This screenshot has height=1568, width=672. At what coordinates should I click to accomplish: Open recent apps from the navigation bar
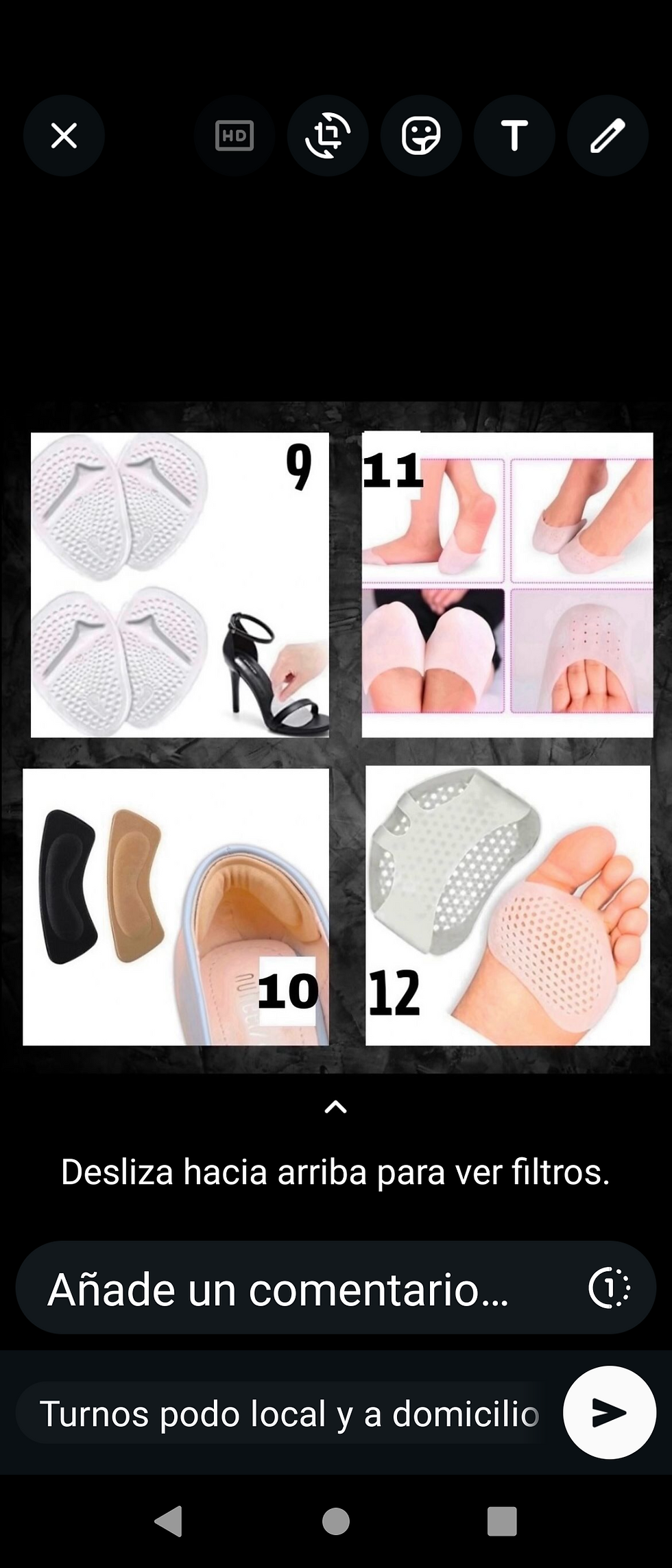[502, 1521]
